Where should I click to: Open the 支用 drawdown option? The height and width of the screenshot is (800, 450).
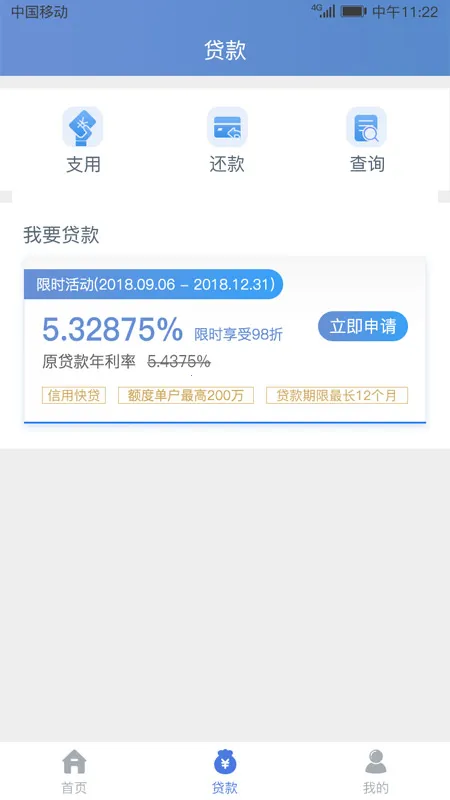83,140
